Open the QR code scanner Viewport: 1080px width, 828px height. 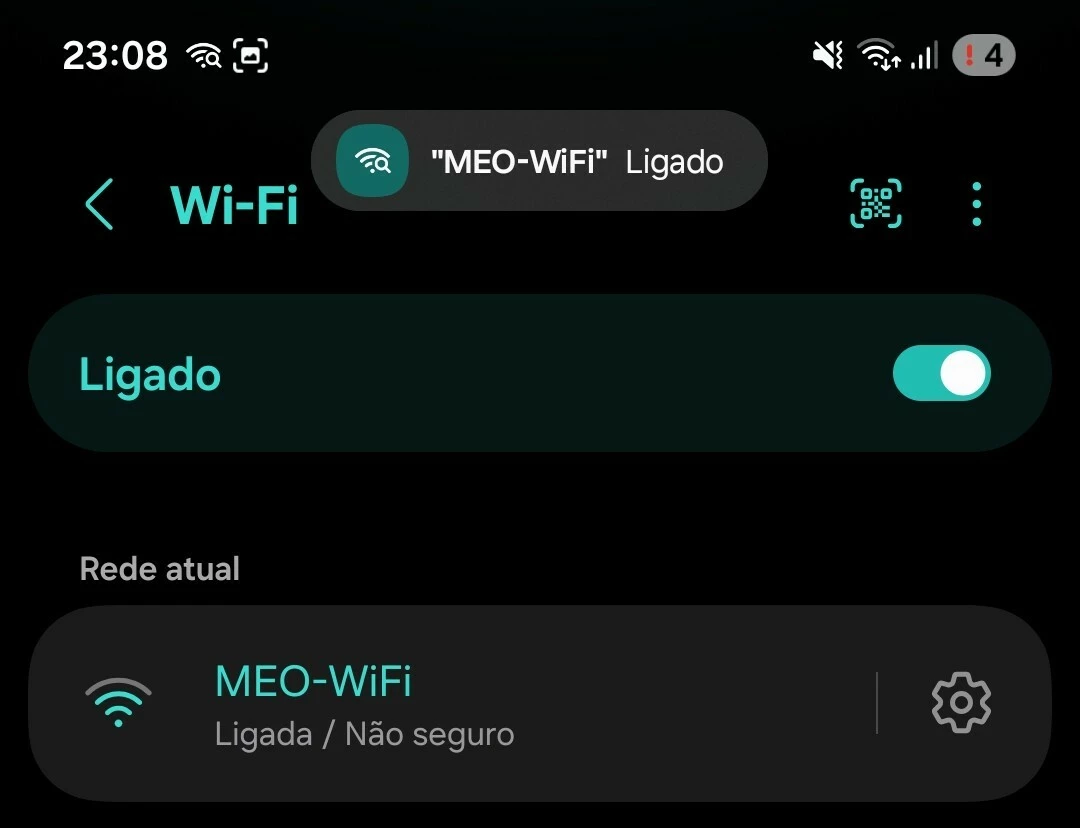pos(875,204)
